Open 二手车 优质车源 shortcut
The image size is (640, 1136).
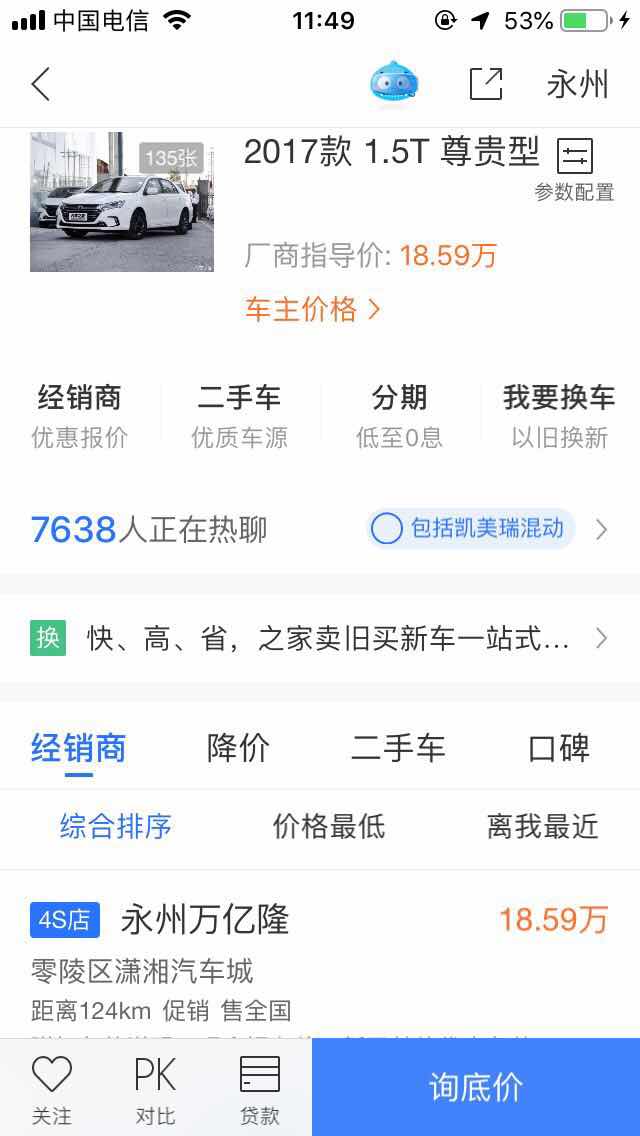239,416
